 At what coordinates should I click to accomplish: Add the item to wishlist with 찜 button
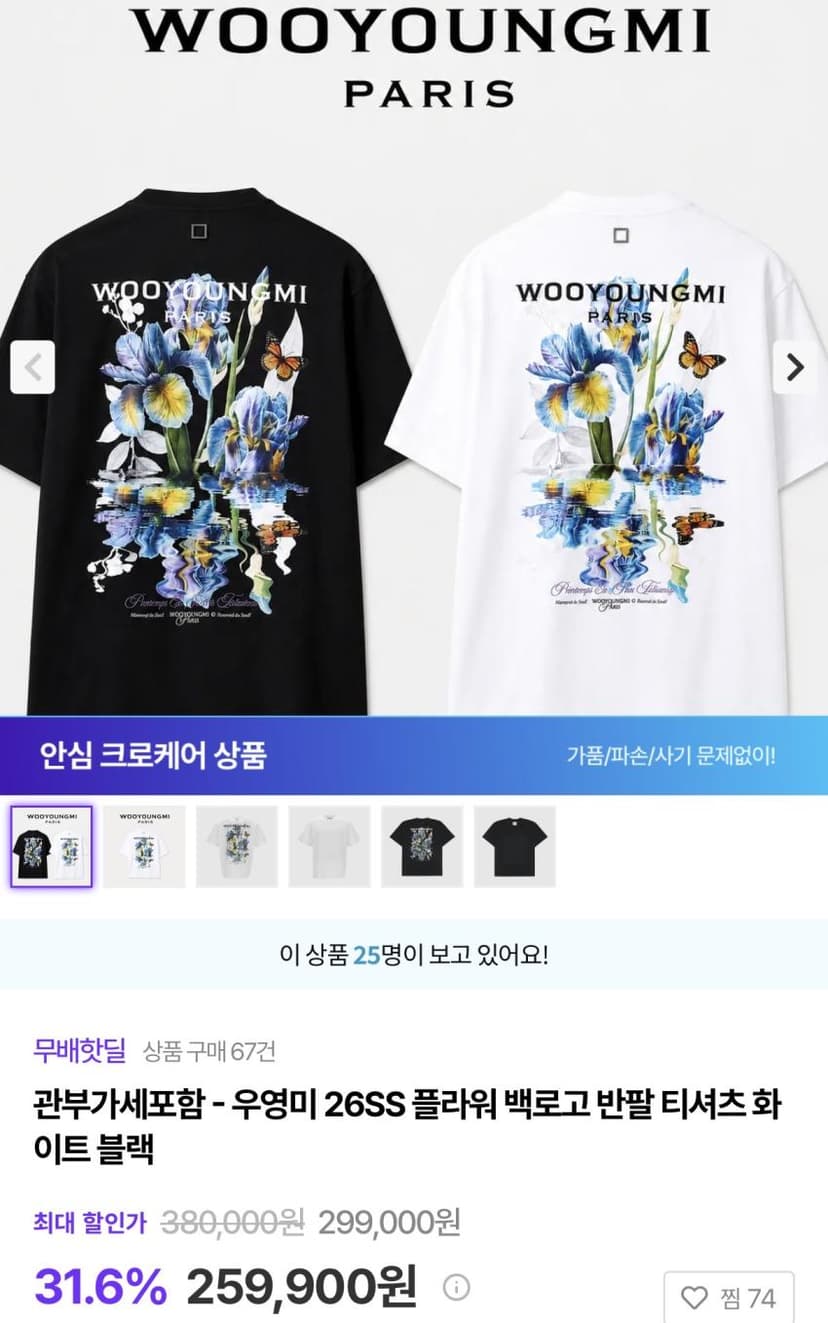pyautogui.click(x=728, y=1297)
